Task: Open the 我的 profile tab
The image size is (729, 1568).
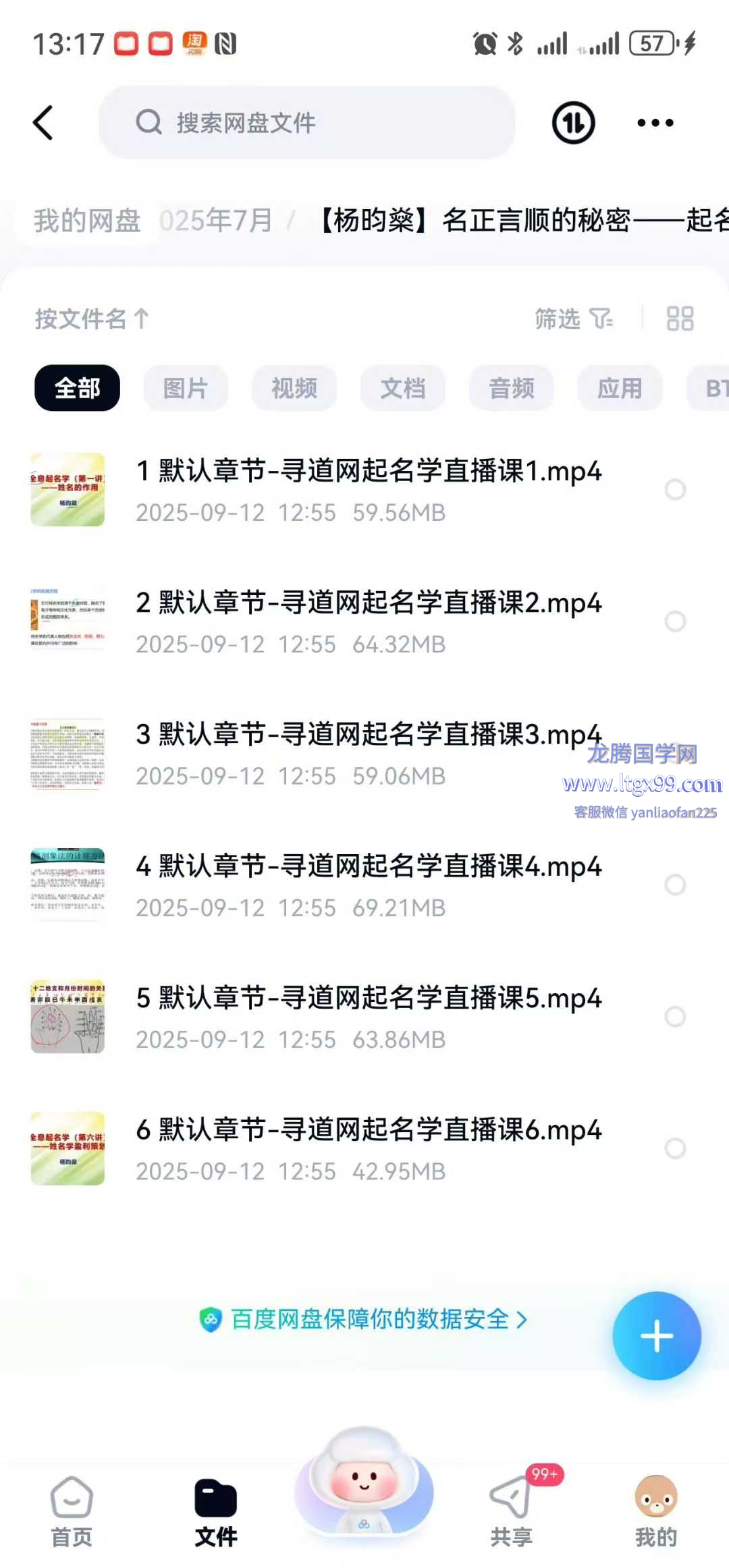Action: [655, 1510]
